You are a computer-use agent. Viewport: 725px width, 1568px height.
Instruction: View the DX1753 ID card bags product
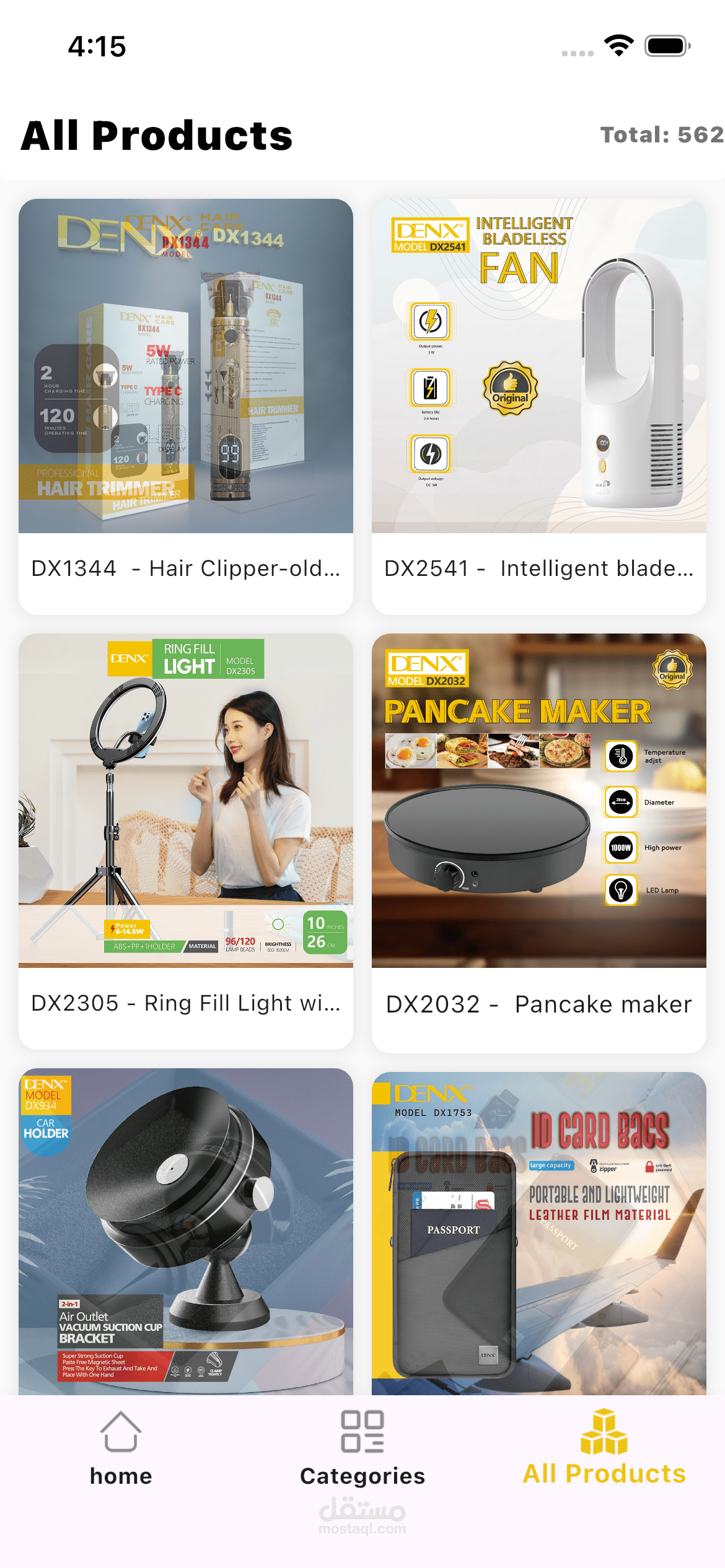(x=539, y=1233)
